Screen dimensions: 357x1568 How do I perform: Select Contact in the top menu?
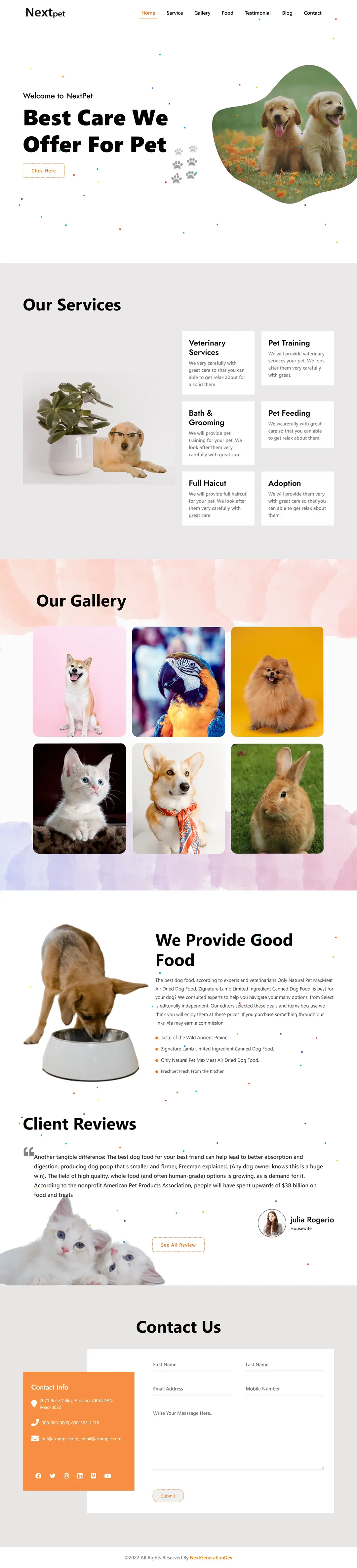click(313, 13)
